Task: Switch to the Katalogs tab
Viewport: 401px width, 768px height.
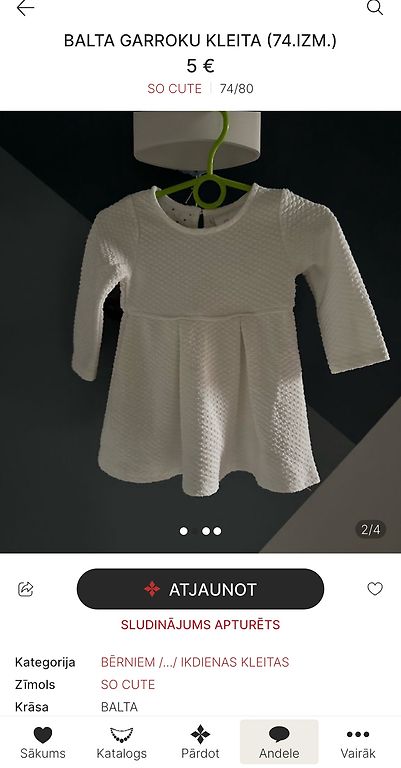Action: [x=121, y=743]
